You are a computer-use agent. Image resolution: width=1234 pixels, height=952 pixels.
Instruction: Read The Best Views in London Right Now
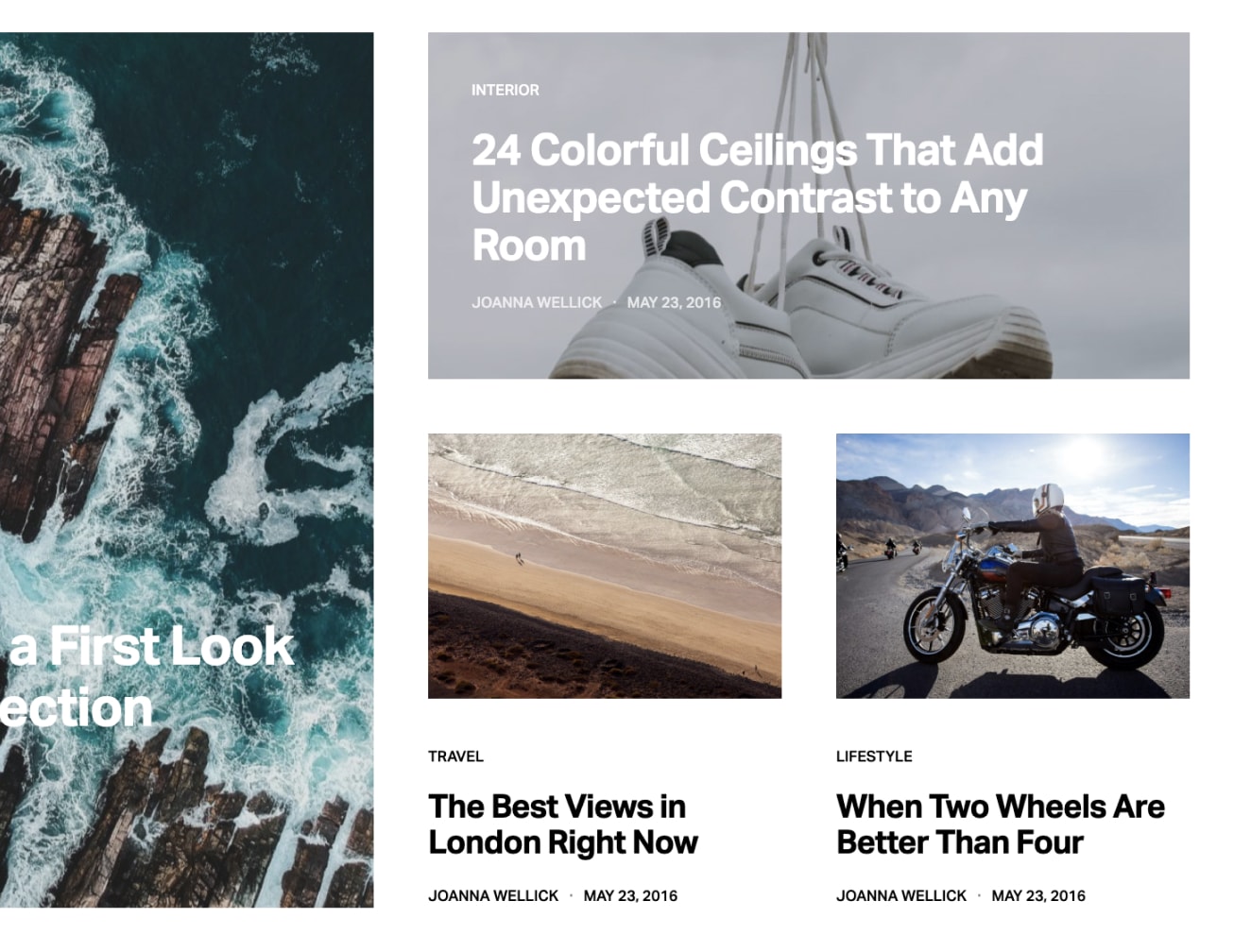pos(562,824)
